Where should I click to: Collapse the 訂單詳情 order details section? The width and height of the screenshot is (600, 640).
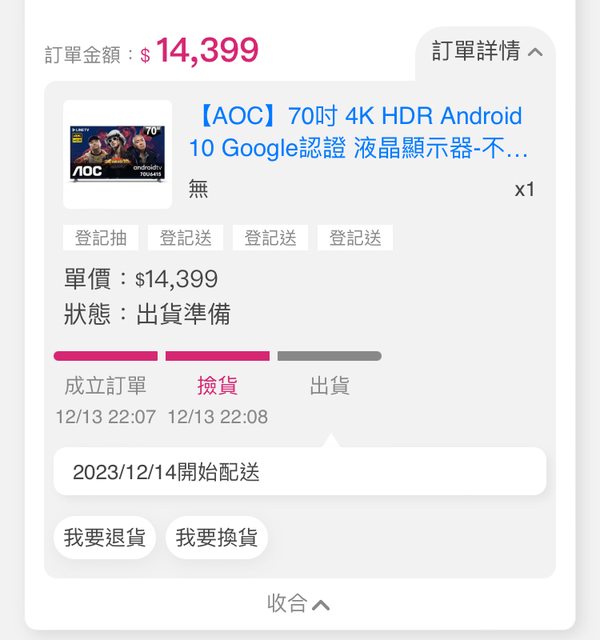pyautogui.click(x=486, y=52)
